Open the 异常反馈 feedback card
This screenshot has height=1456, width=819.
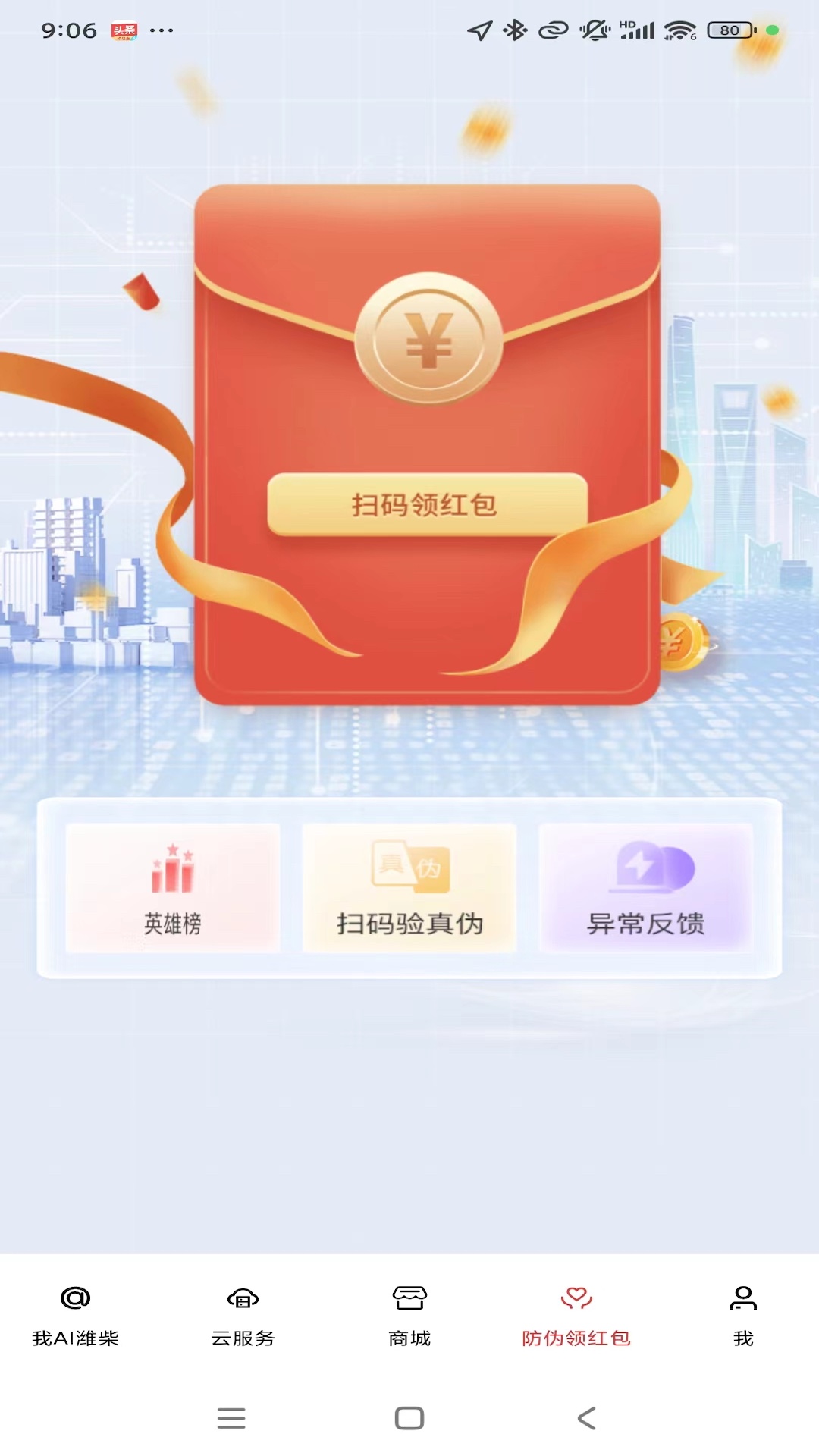tap(646, 888)
